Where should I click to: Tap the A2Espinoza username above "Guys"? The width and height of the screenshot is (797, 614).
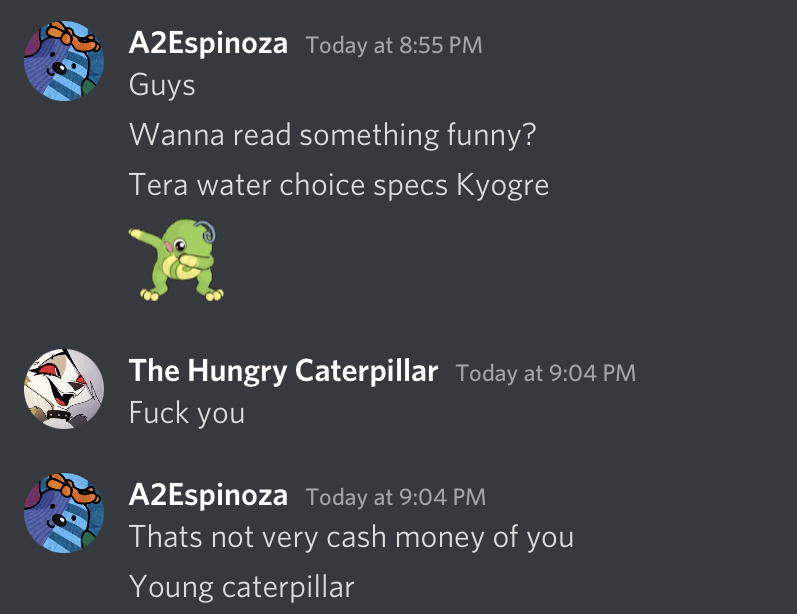coord(208,44)
